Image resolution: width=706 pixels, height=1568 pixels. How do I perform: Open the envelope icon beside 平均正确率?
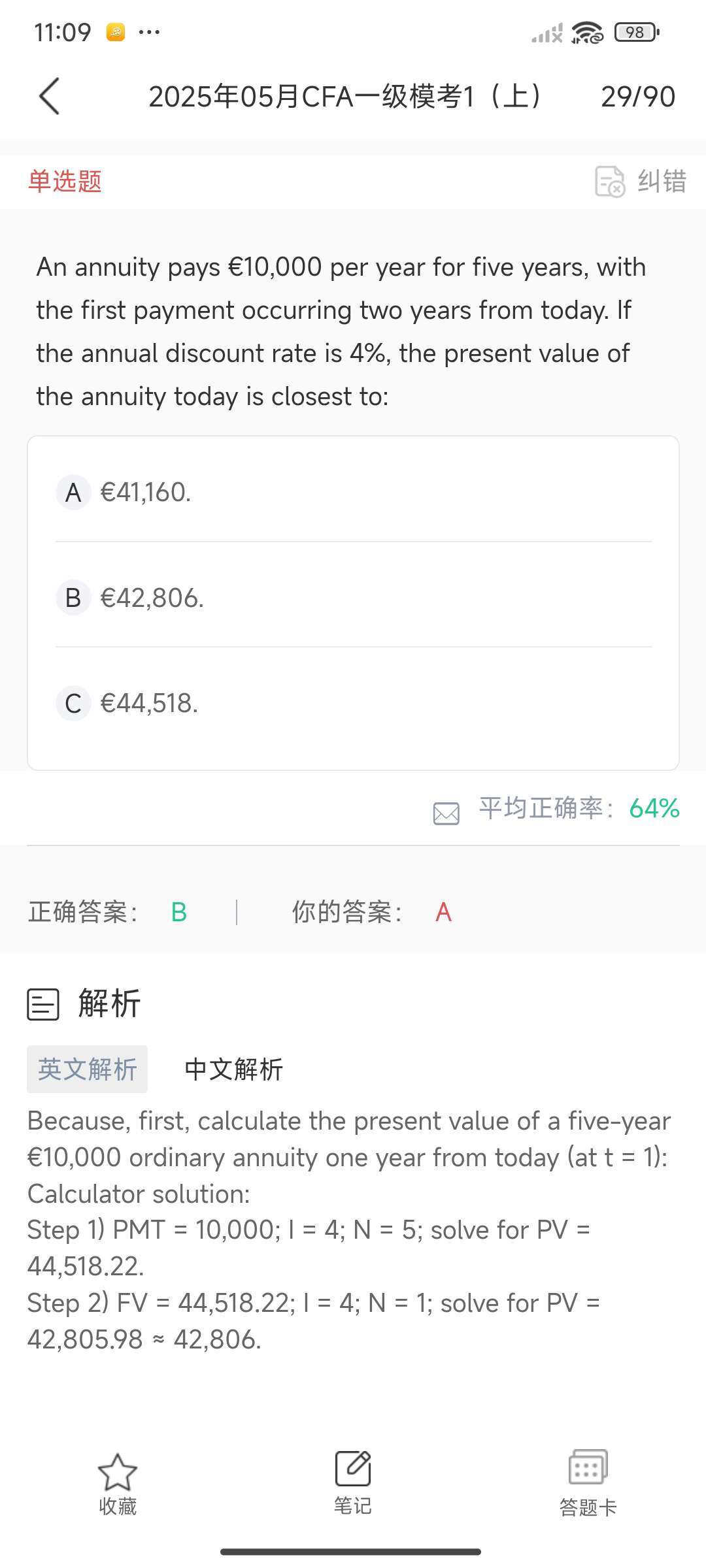[x=446, y=813]
